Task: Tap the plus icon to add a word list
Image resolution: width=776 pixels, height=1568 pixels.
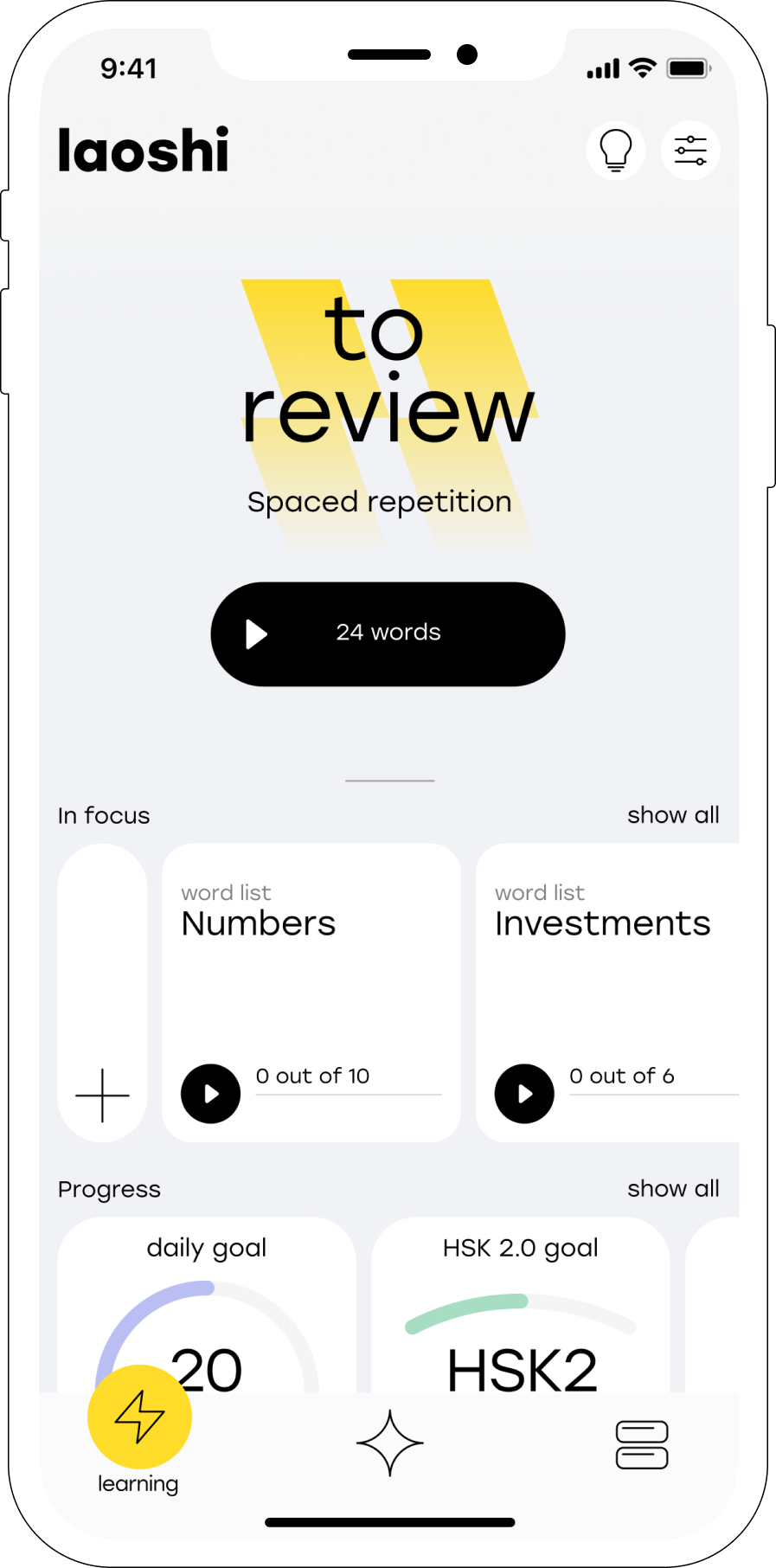Action: 102,1094
